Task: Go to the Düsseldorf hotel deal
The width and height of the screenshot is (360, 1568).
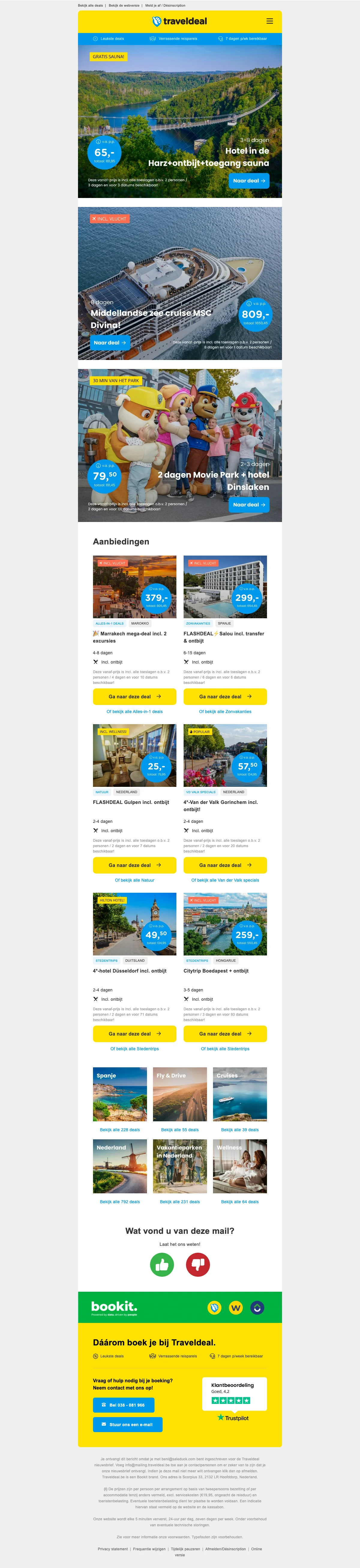Action: tap(135, 1033)
